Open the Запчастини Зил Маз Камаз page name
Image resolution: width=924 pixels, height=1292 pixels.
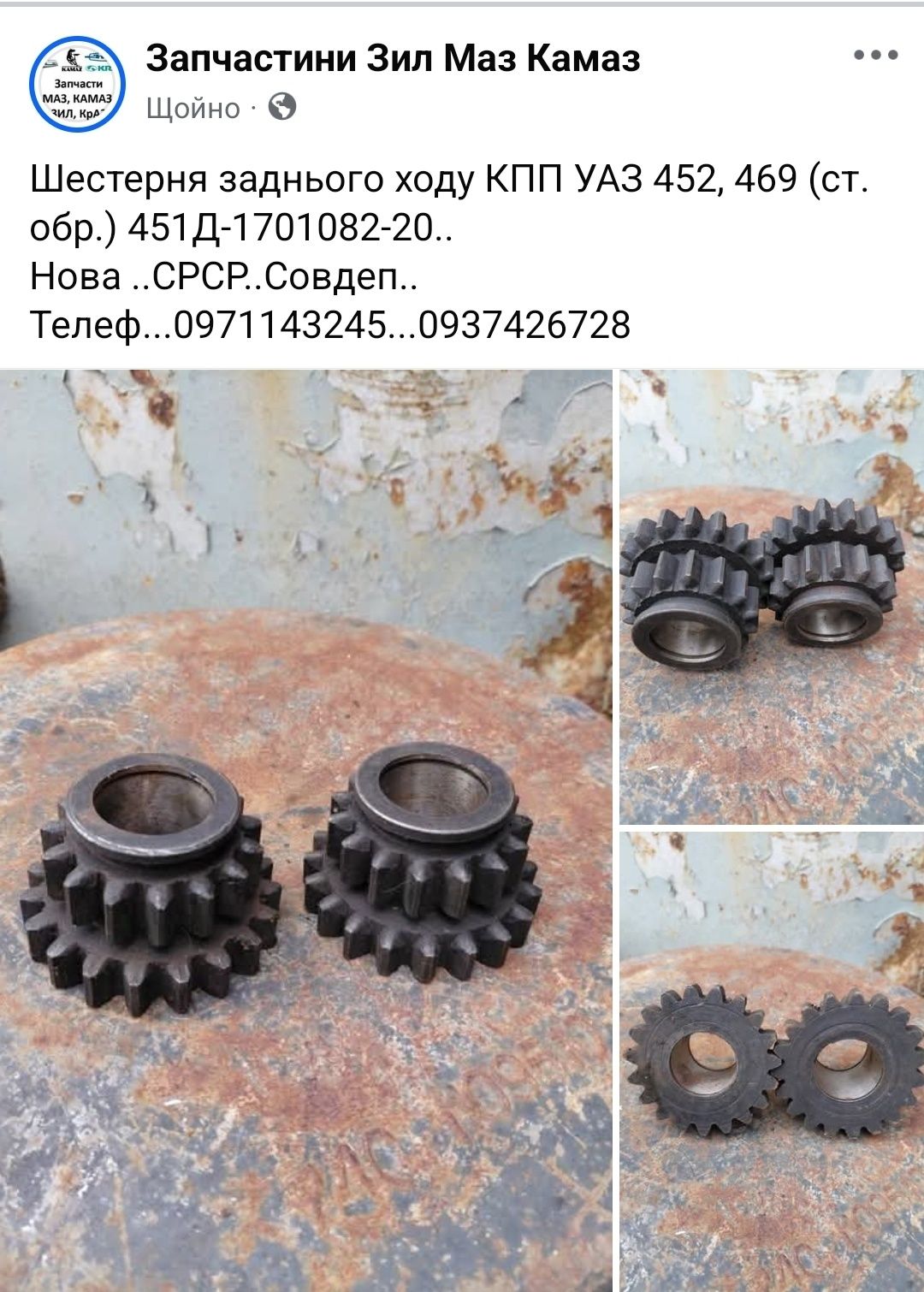(393, 58)
